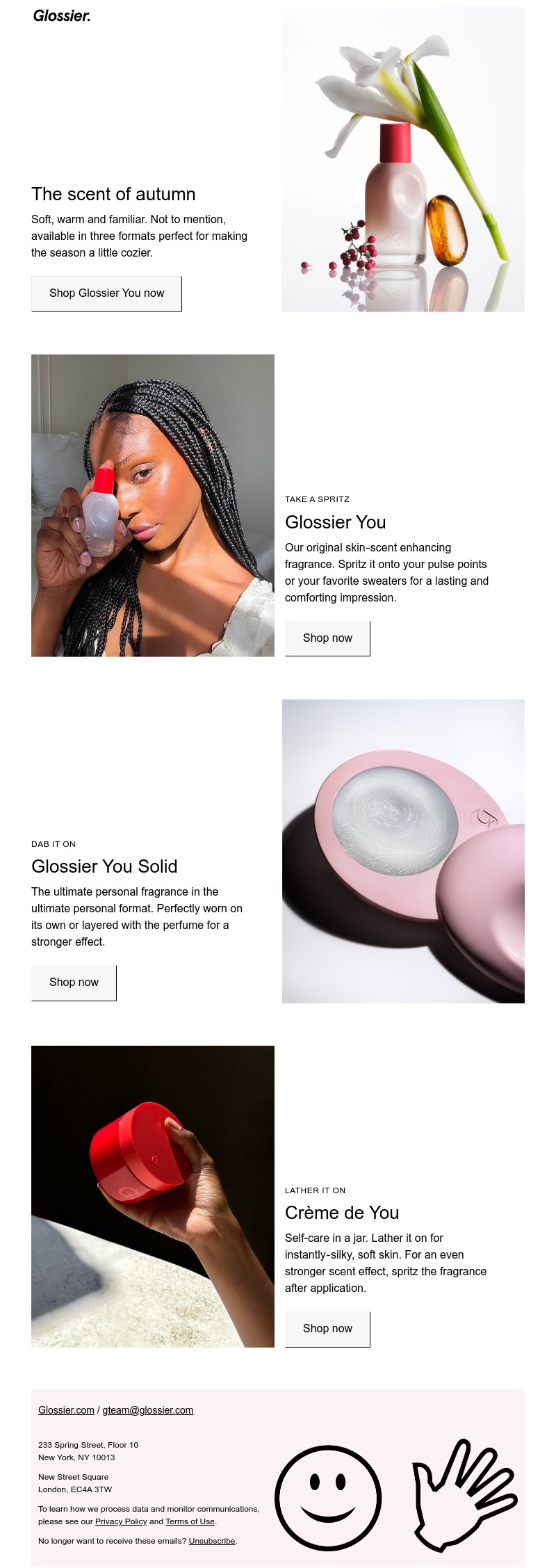Tap the Shop Glossier You now button

click(x=106, y=293)
